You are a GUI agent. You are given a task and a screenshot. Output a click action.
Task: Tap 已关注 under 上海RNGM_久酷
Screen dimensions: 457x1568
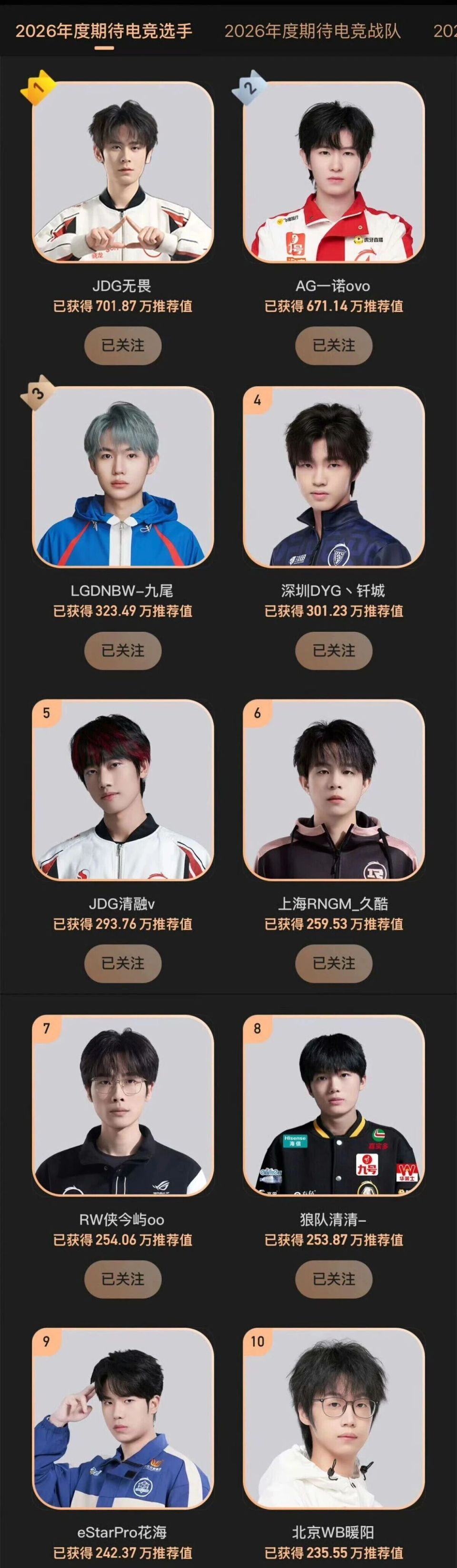tap(333, 963)
